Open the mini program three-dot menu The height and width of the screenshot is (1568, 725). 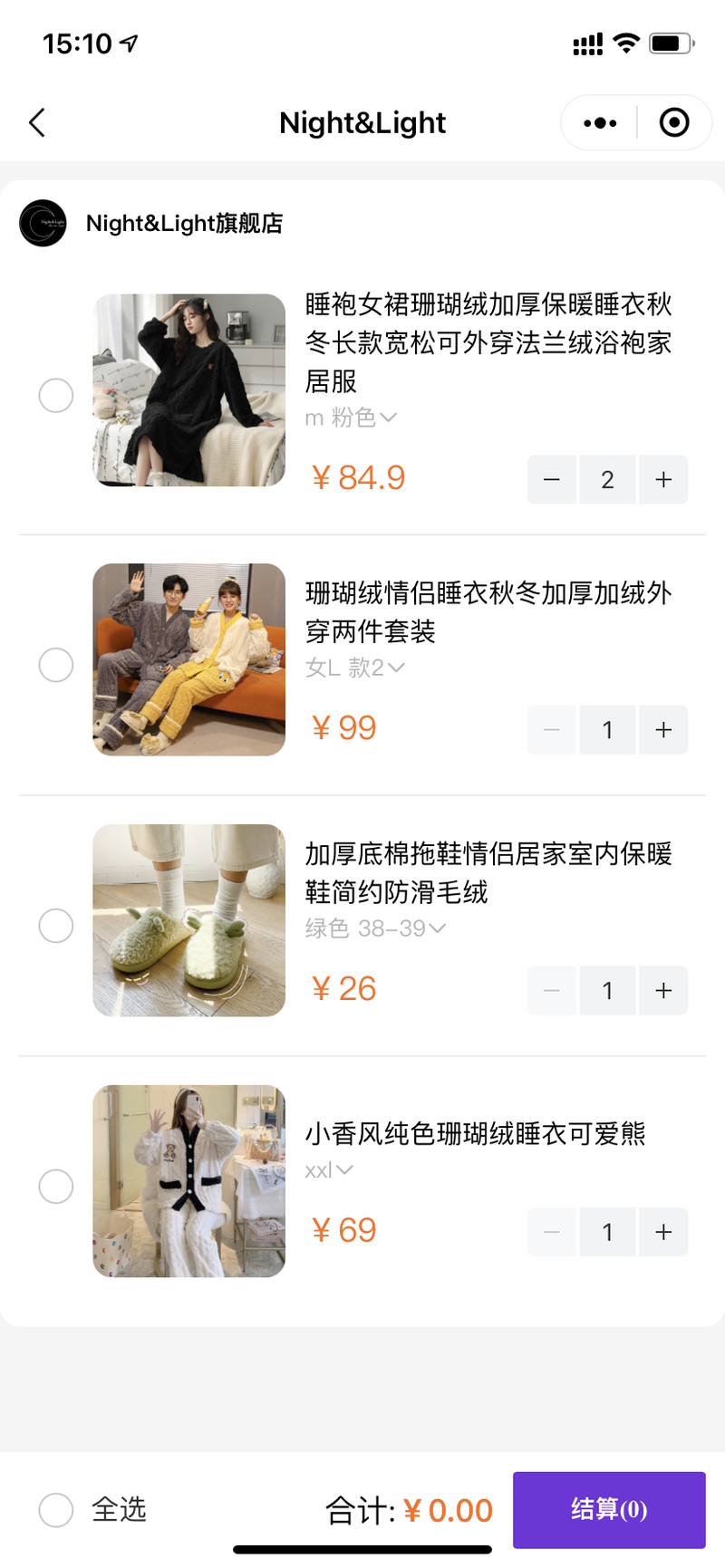(600, 122)
